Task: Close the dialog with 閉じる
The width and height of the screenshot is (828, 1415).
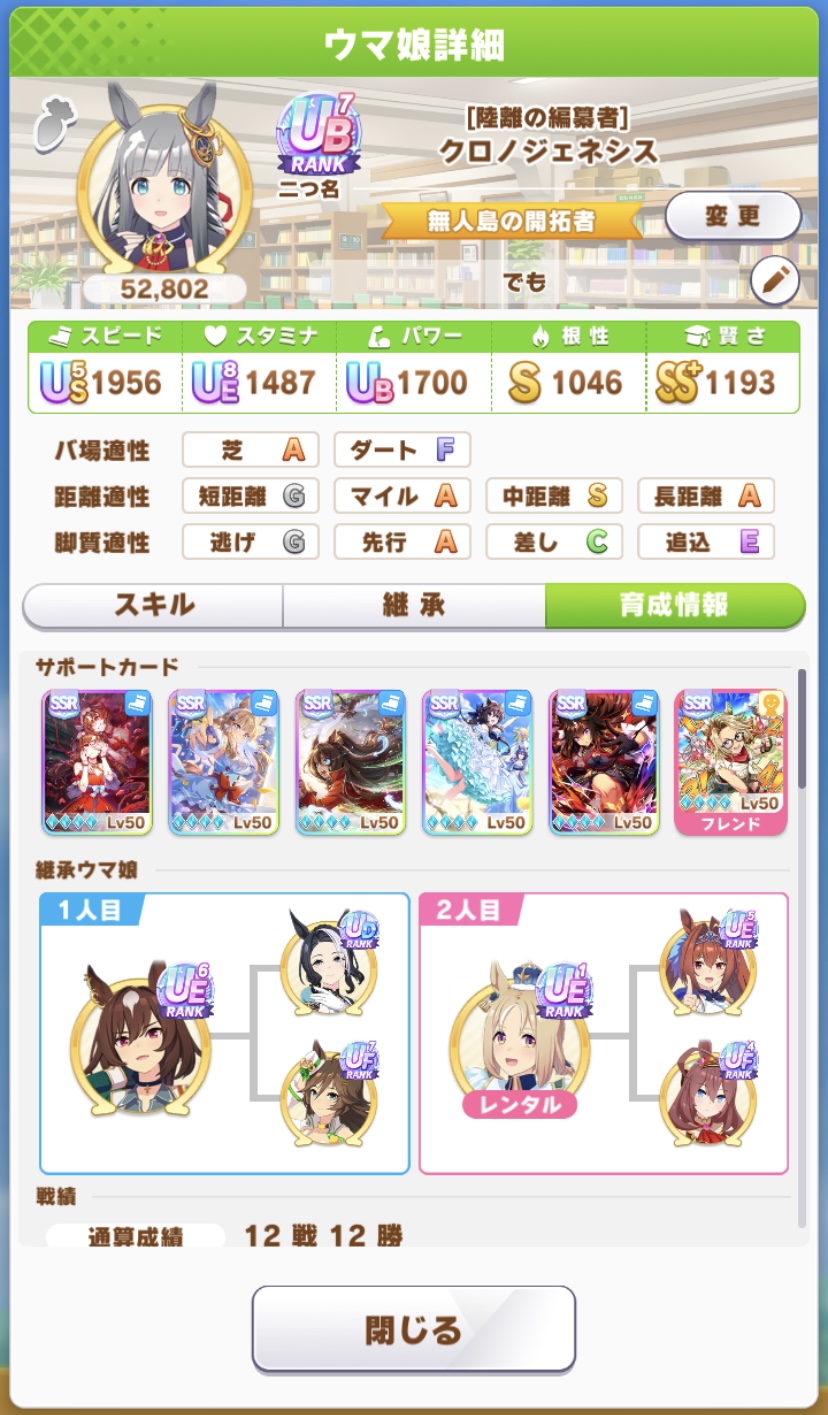Action: tap(413, 1329)
